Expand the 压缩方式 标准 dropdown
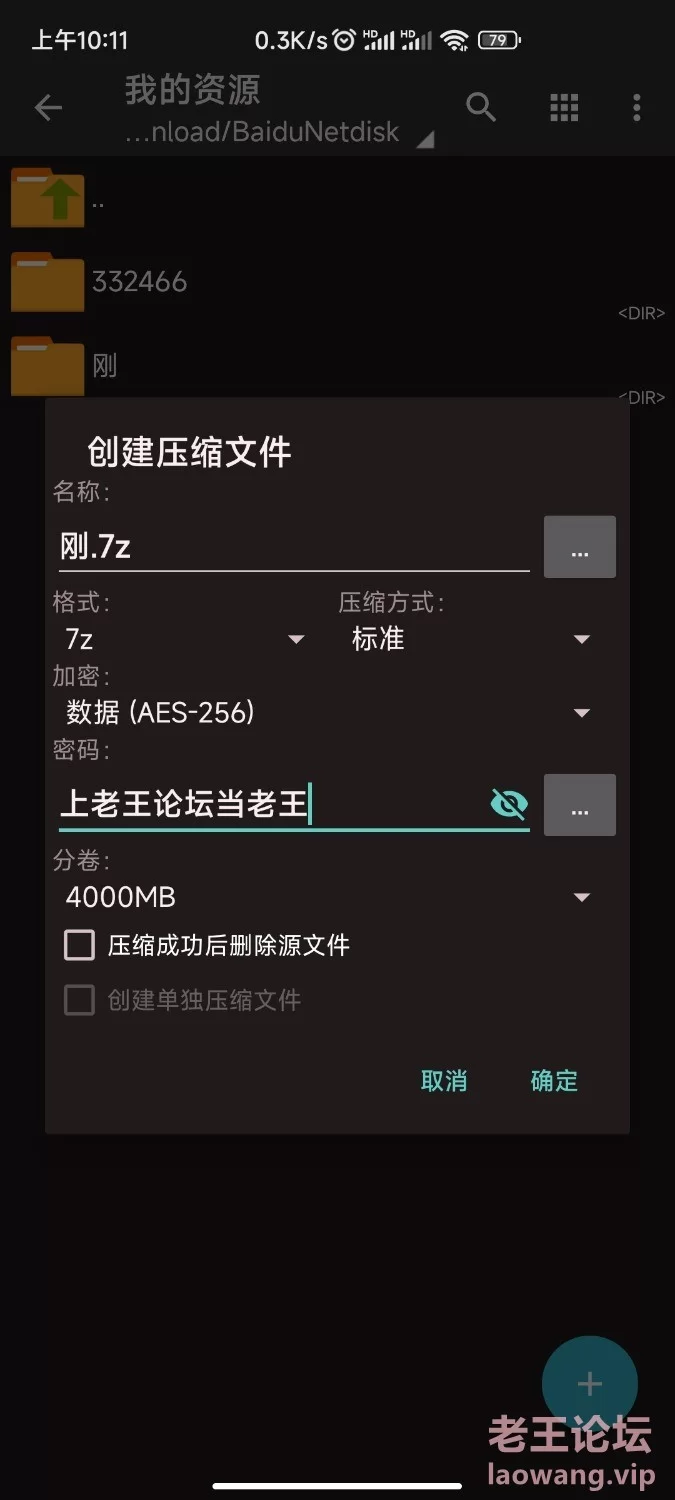675x1500 pixels. (x=470, y=639)
